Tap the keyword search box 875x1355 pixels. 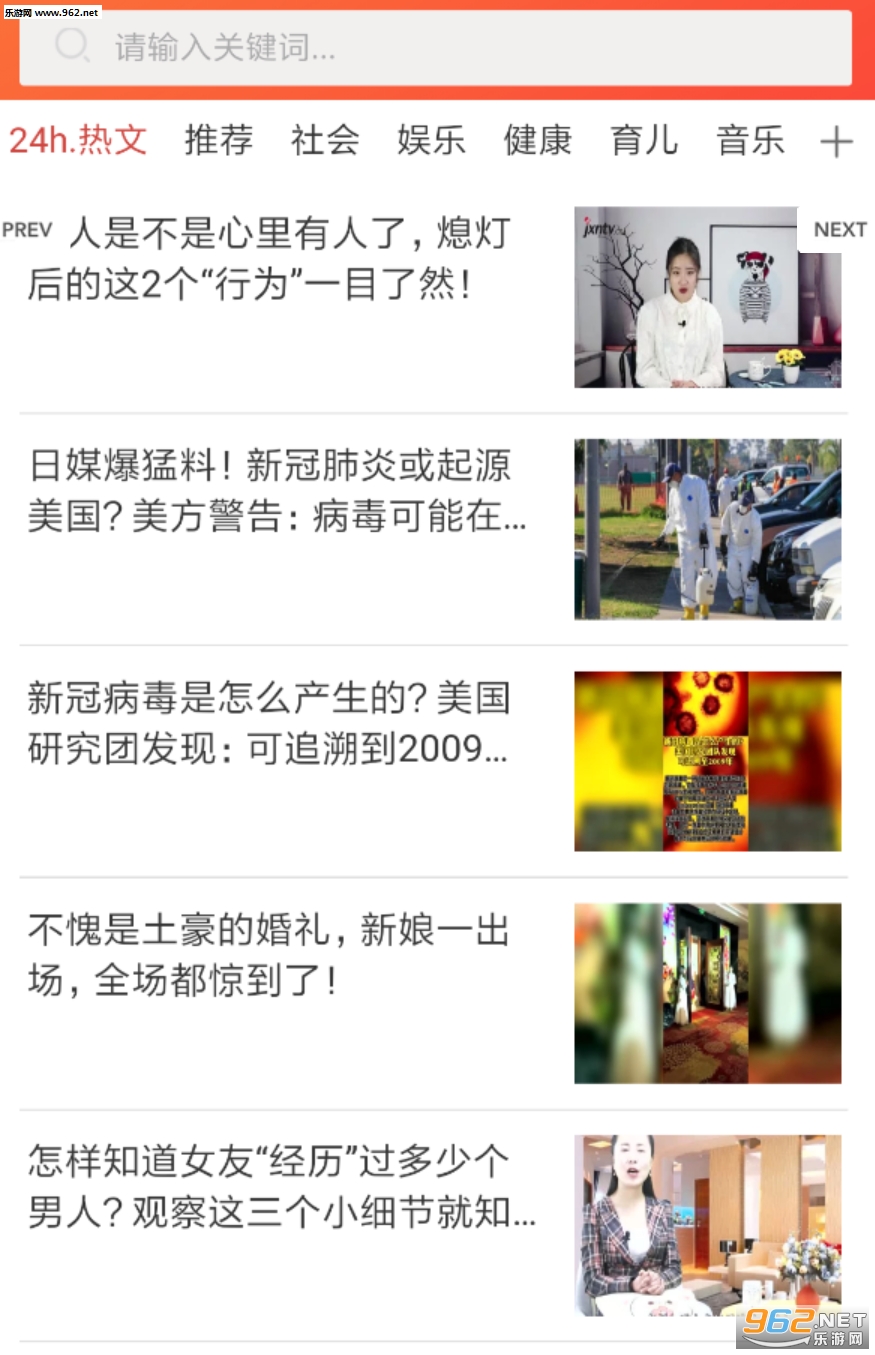pos(436,47)
